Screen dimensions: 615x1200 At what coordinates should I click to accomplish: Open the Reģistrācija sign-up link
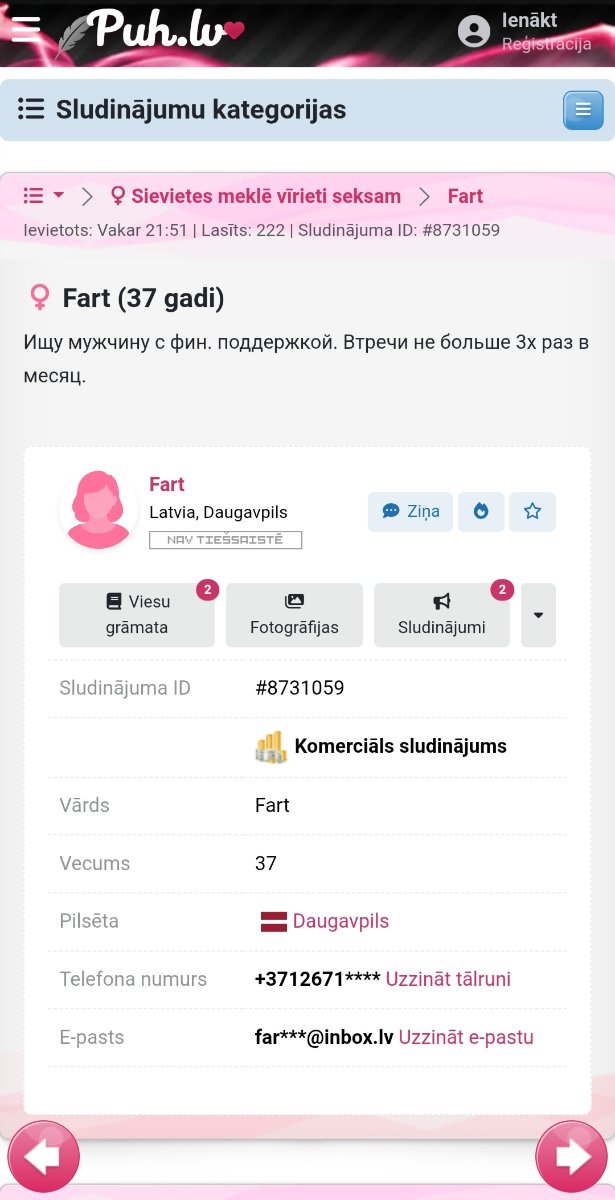coord(546,44)
